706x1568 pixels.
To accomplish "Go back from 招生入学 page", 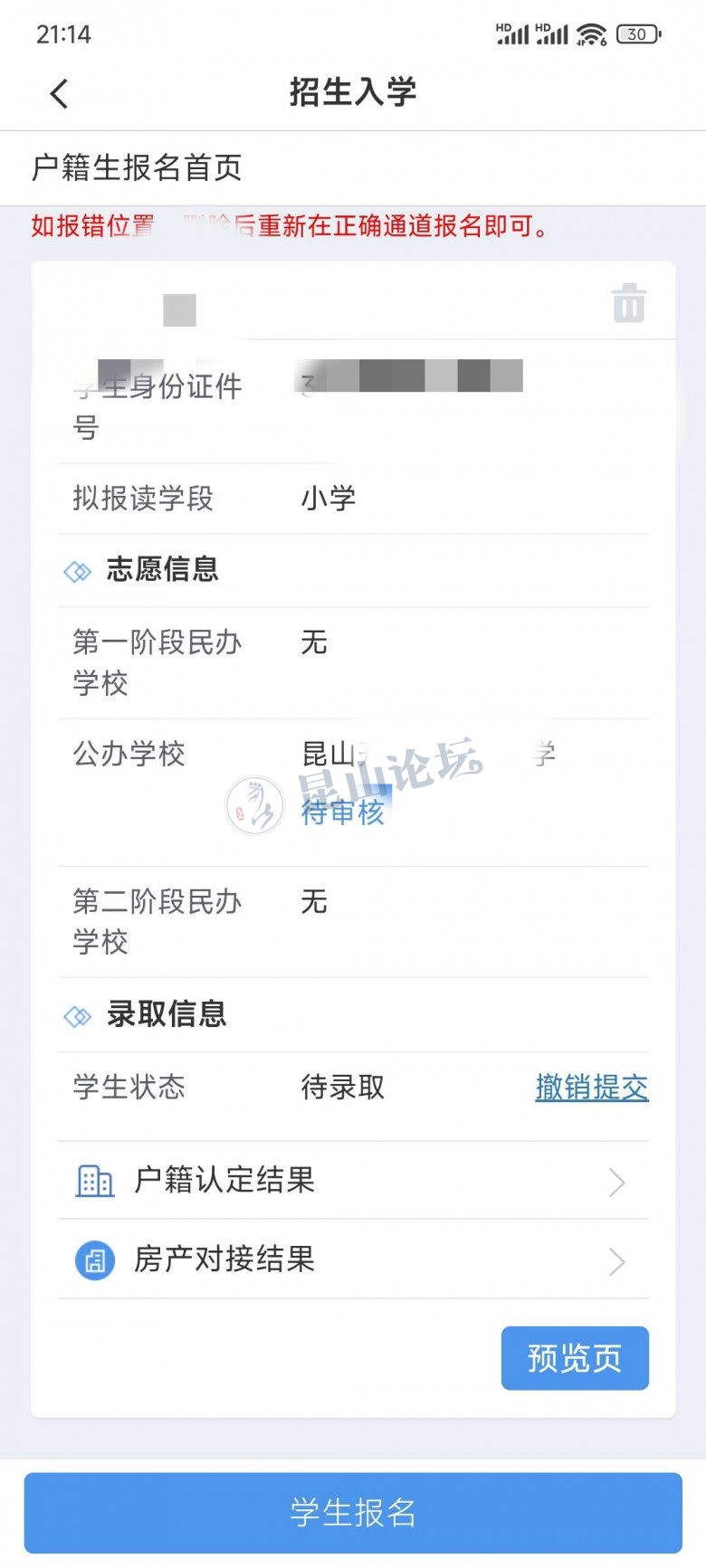I will tap(60, 93).
